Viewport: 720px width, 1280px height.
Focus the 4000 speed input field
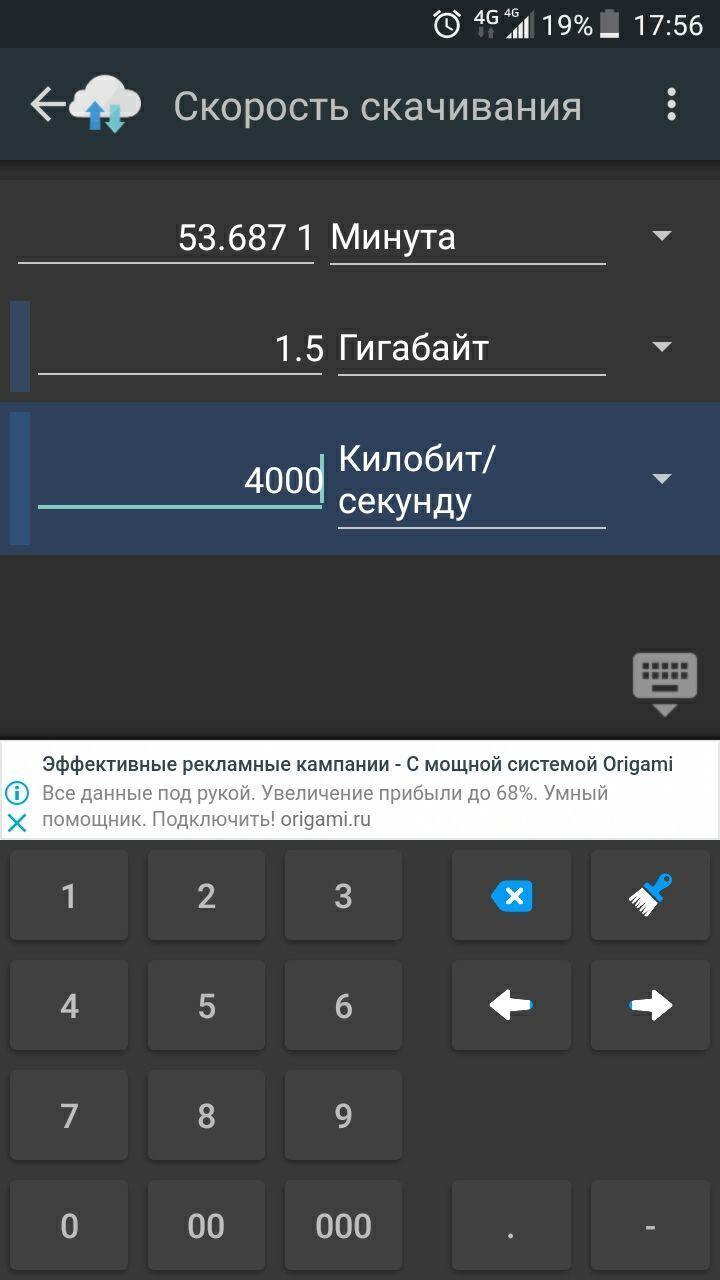pyautogui.click(x=180, y=481)
